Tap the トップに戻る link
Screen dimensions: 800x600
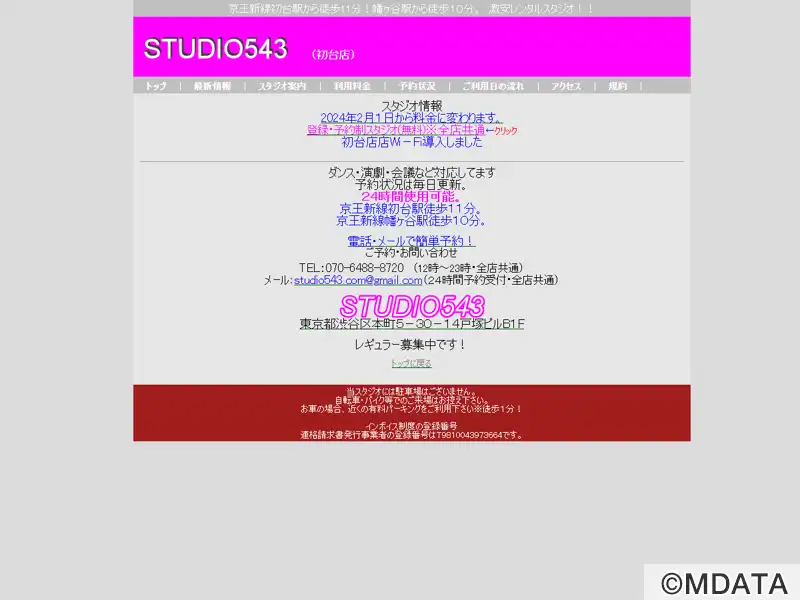click(411, 363)
